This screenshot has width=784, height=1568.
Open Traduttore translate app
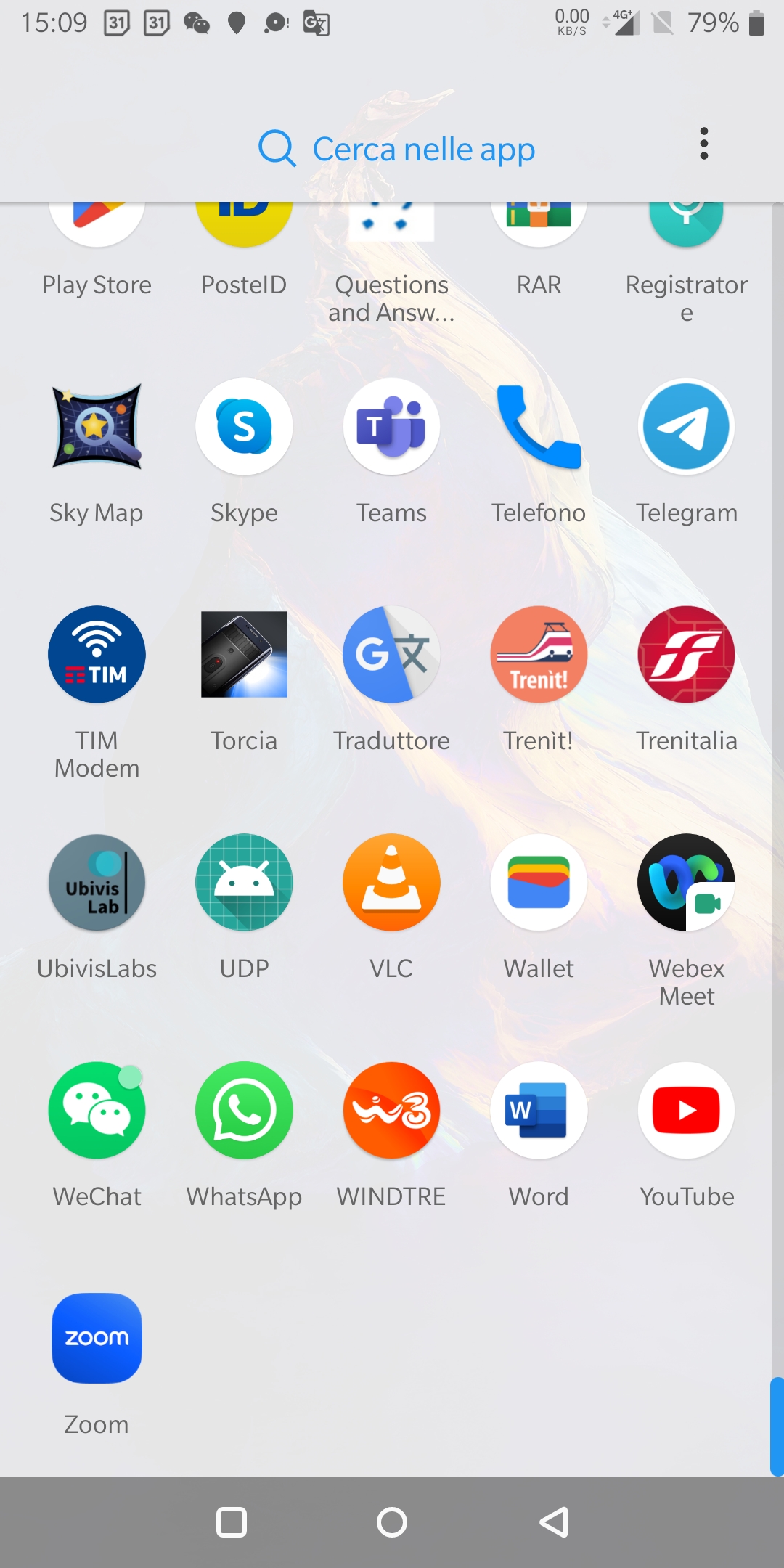pos(391,655)
